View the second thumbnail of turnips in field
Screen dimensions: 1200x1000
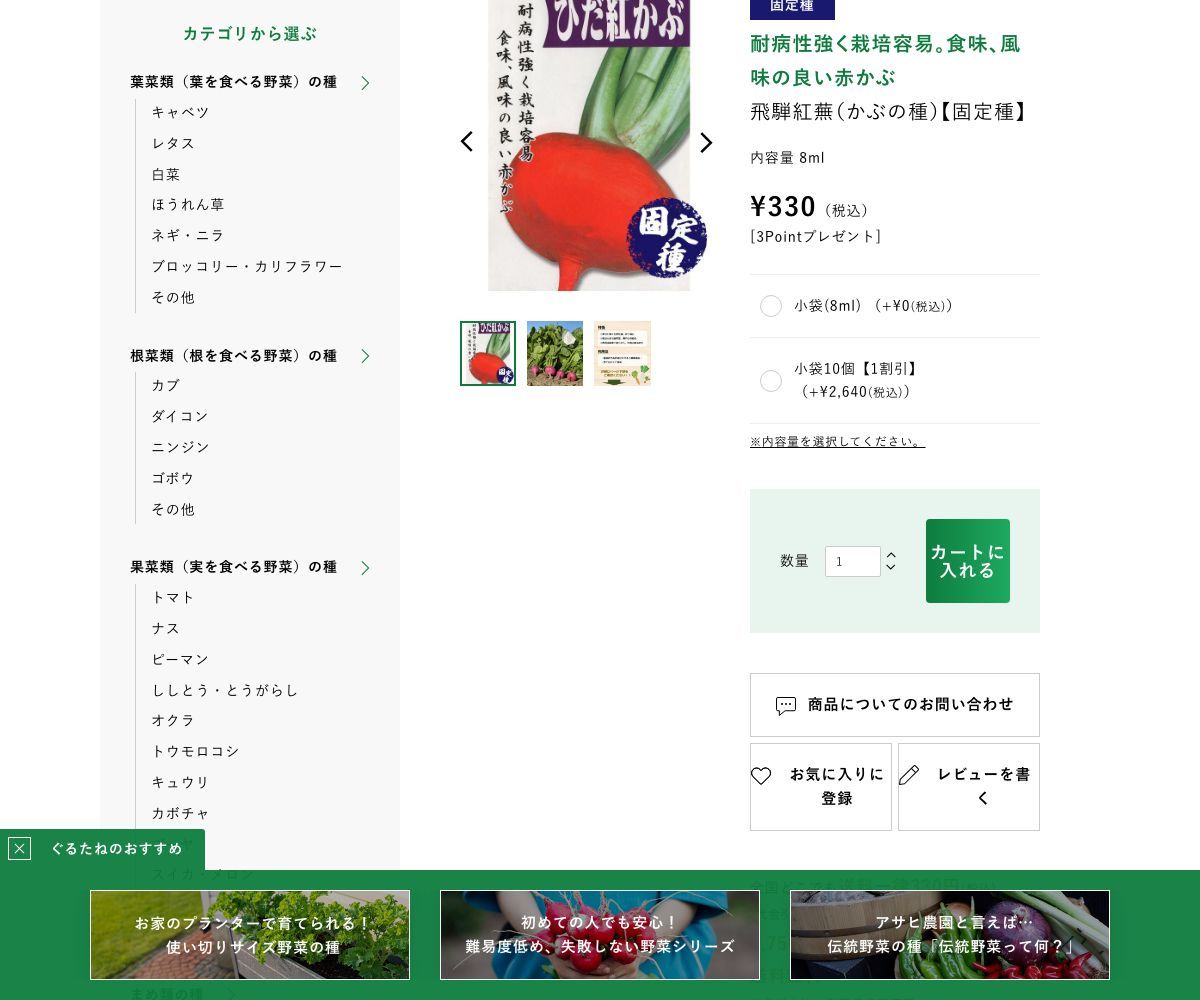tap(555, 353)
